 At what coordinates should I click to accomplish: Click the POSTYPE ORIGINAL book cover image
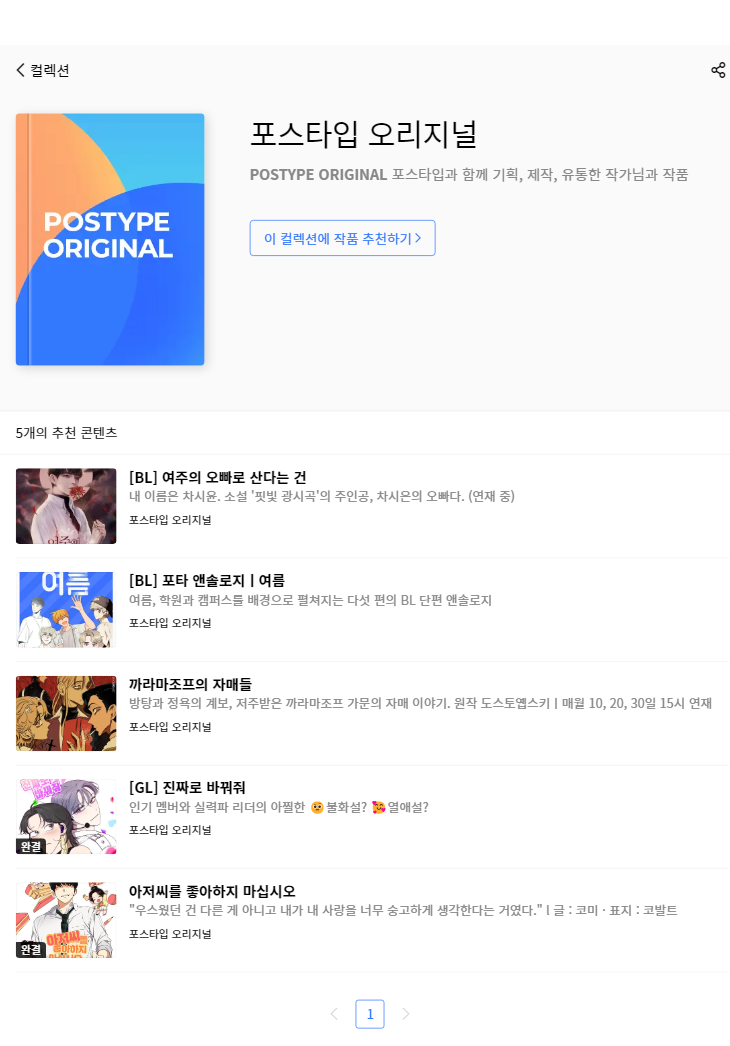click(x=110, y=239)
